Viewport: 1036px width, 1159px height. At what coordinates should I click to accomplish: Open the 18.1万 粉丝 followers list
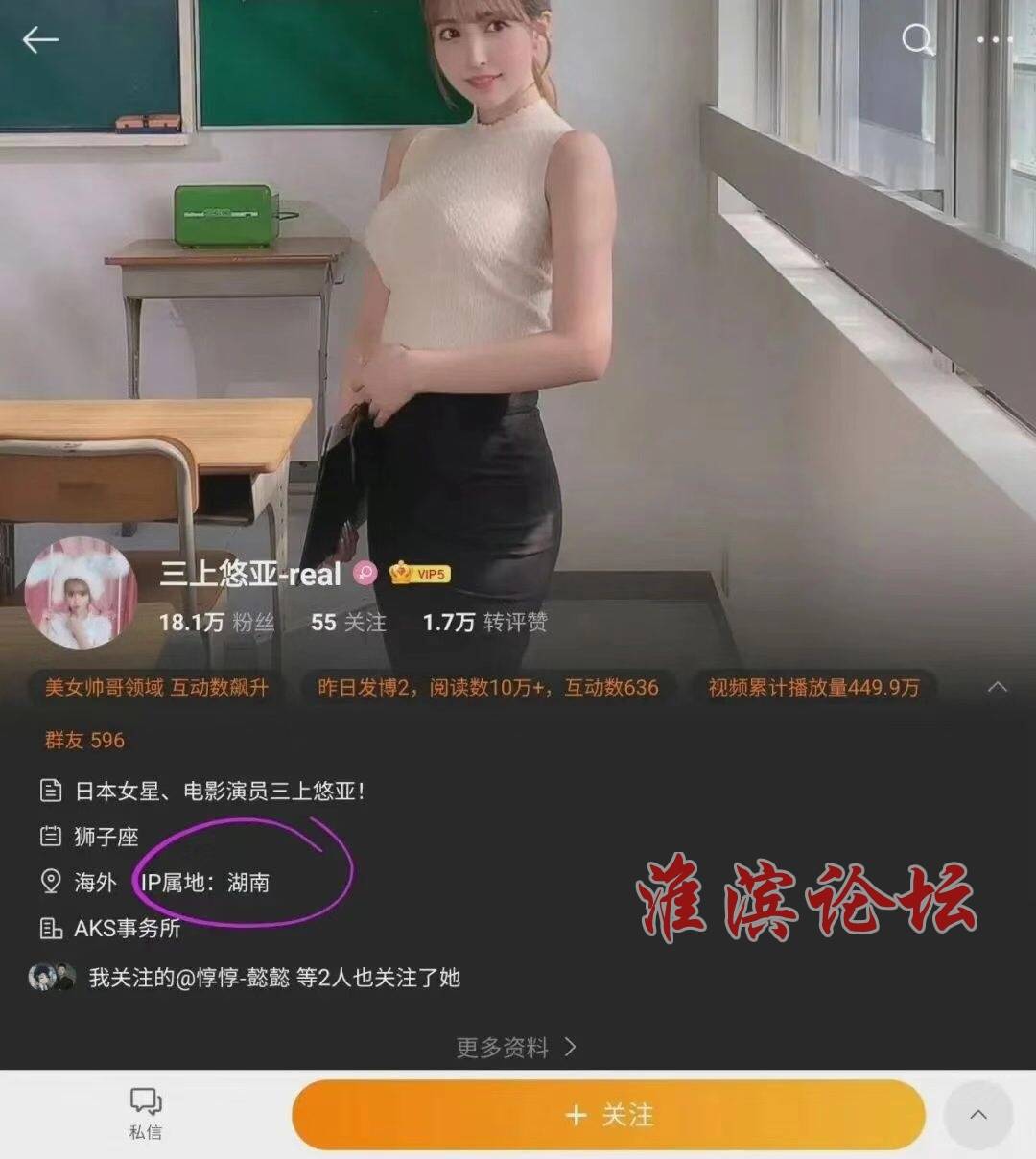point(216,623)
